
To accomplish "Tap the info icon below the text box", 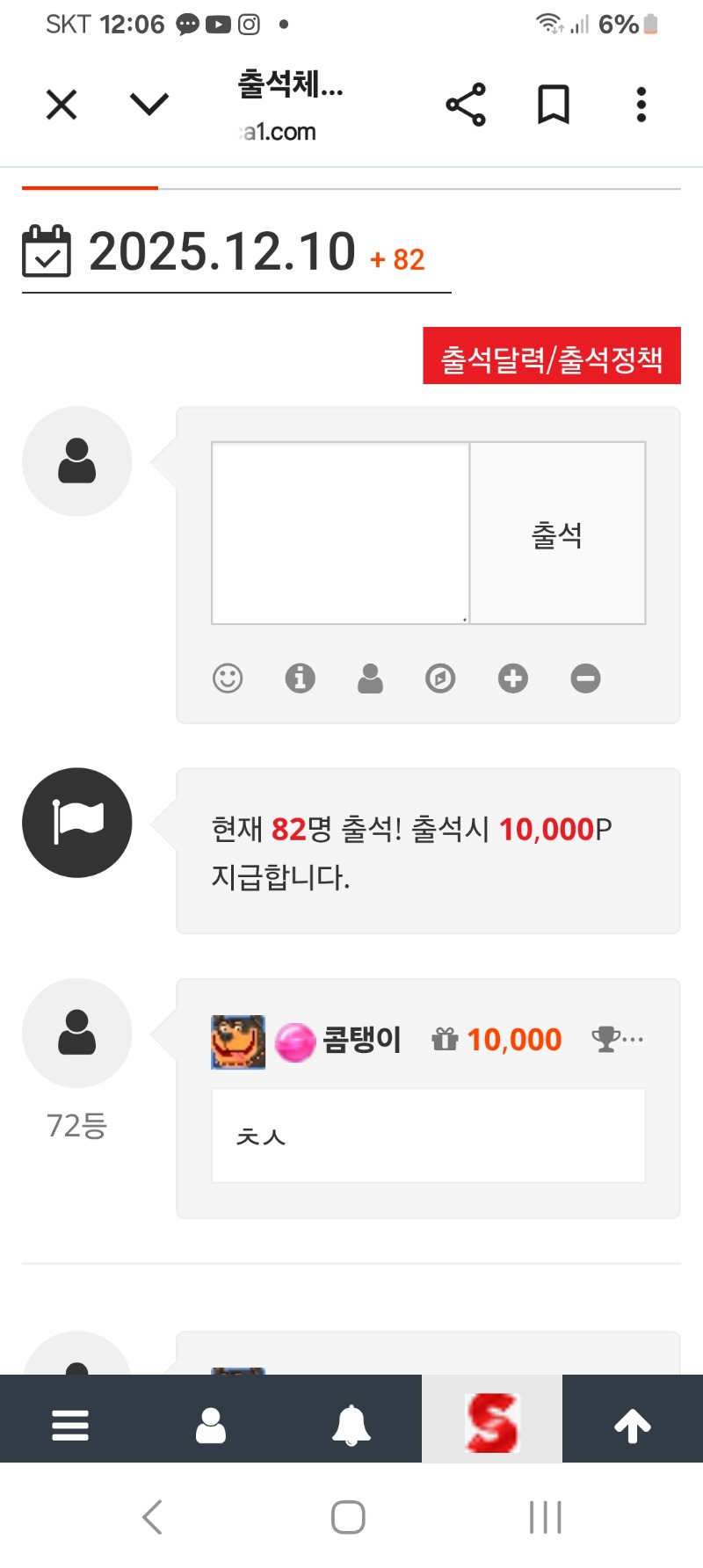I will point(300,679).
